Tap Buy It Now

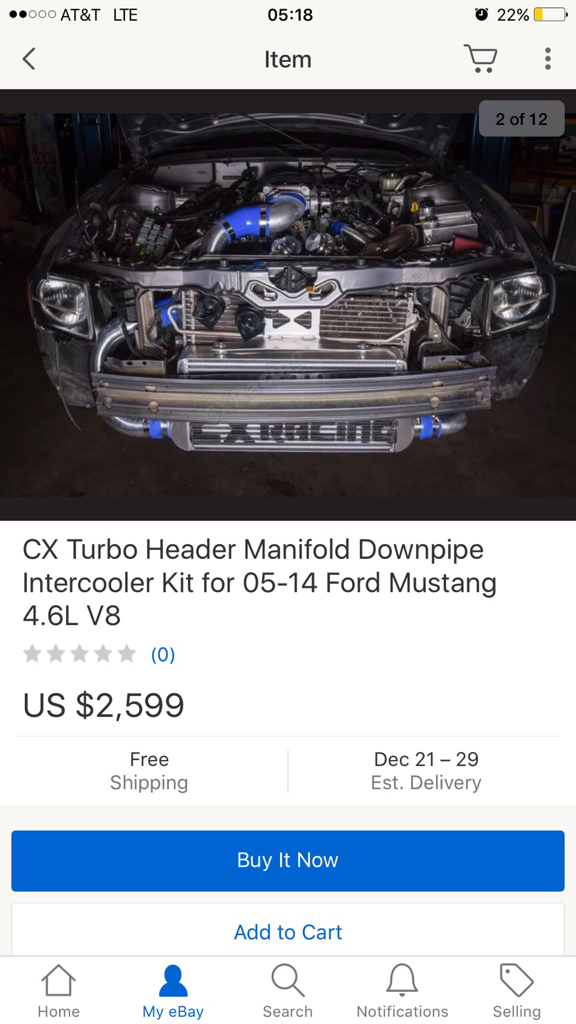(288, 861)
